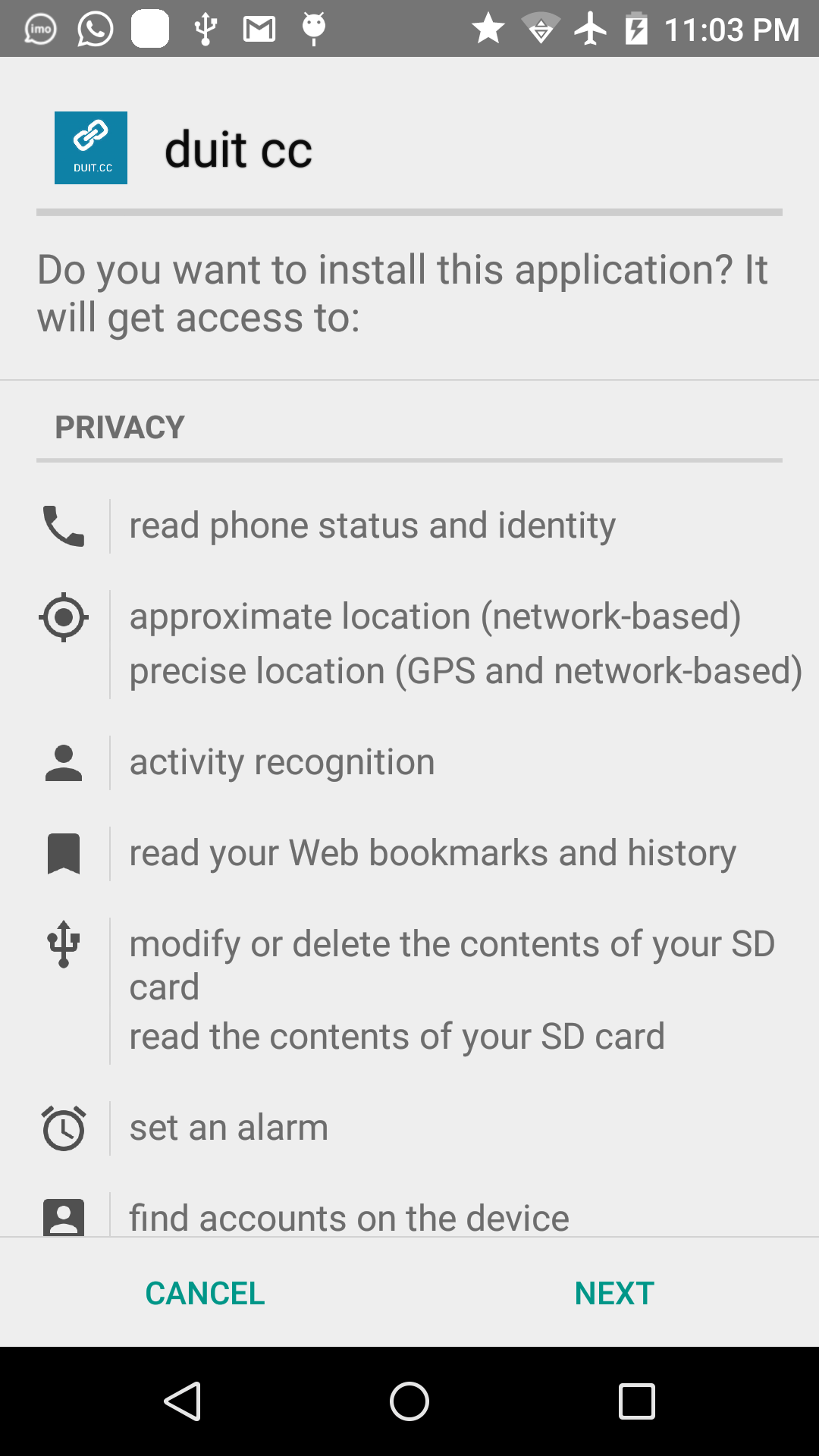
Task: Open the activity recognition permission details
Action: [282, 762]
